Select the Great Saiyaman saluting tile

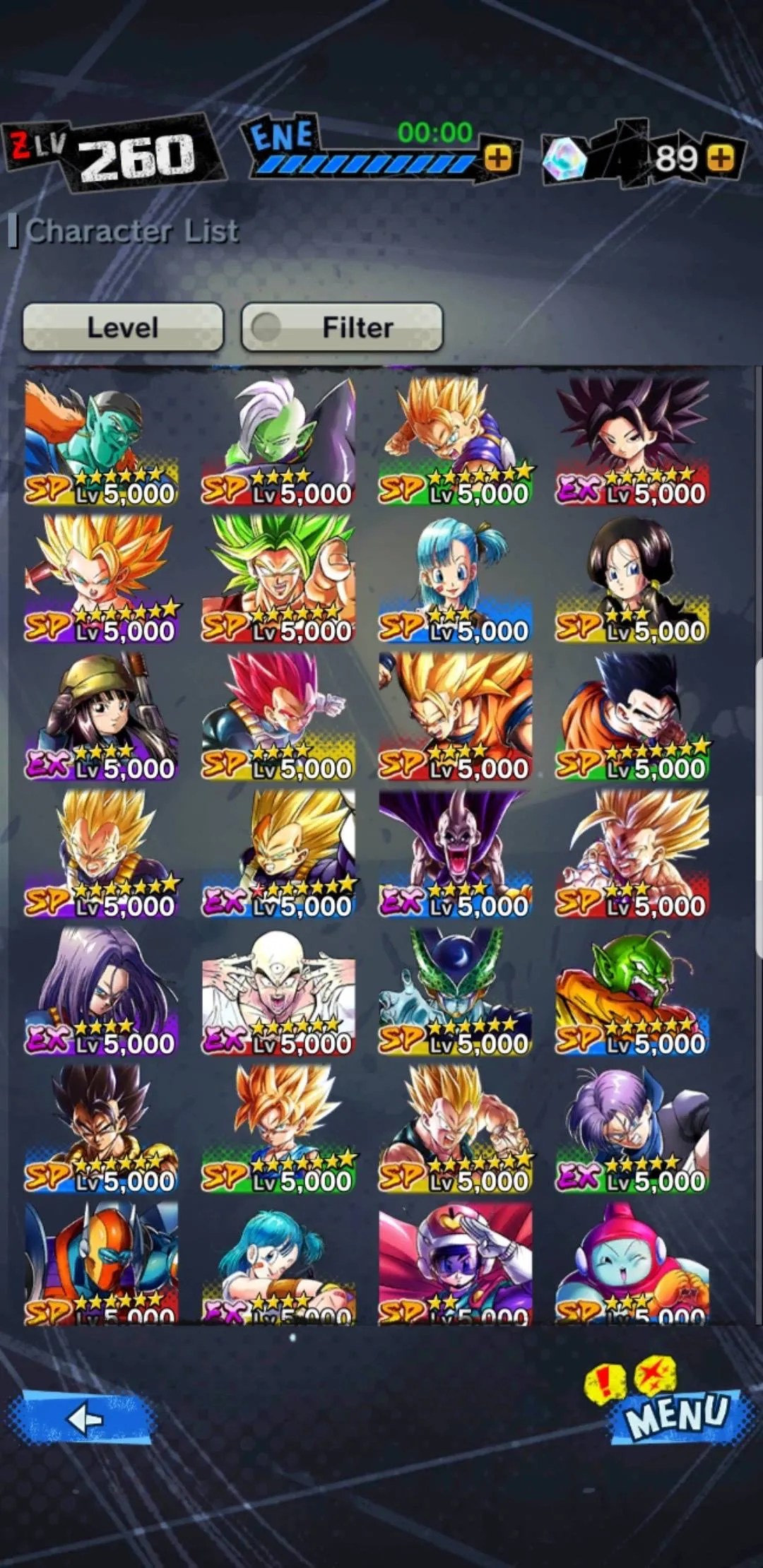[456, 1263]
